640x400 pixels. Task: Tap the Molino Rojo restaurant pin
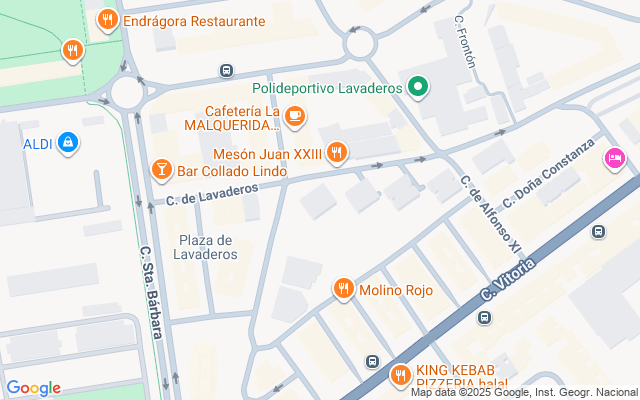[344, 290]
